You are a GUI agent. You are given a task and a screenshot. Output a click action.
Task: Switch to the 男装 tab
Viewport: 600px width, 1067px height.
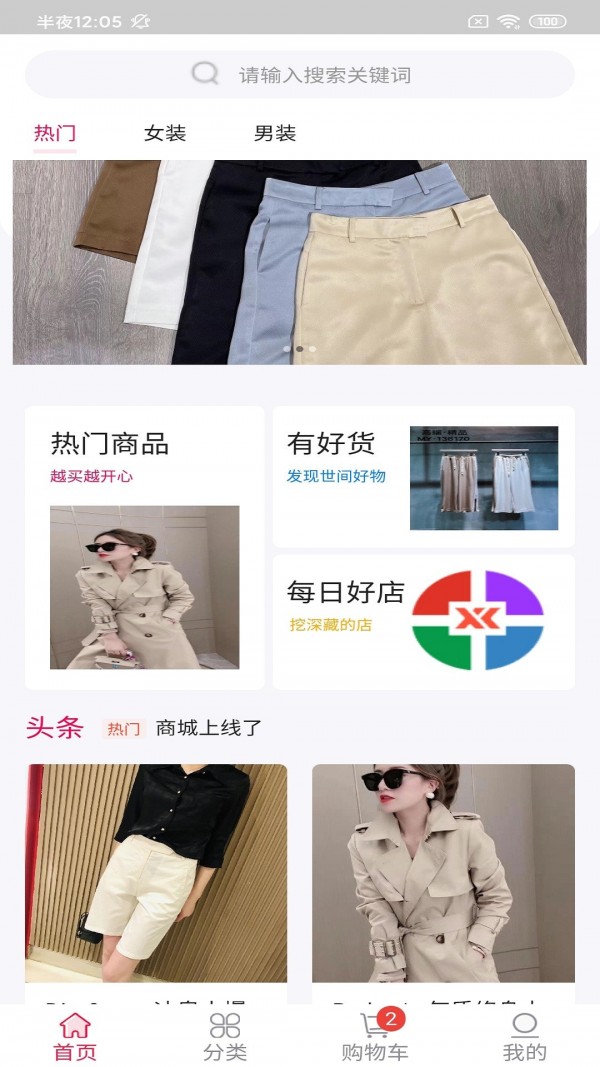275,133
